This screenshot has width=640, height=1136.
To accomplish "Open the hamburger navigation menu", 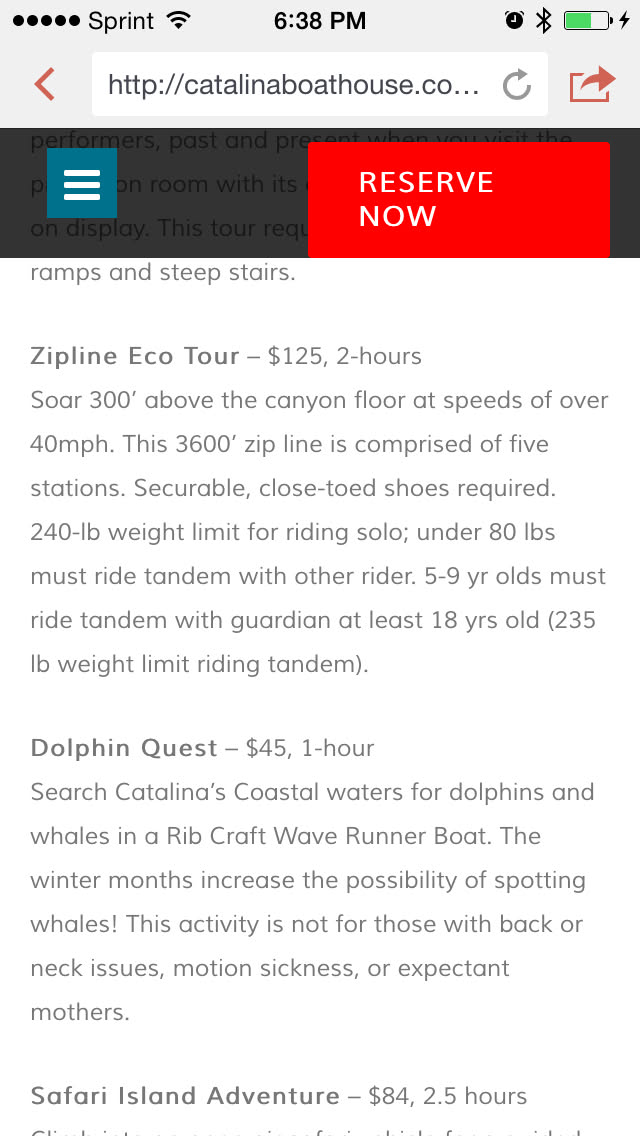I will coord(82,183).
